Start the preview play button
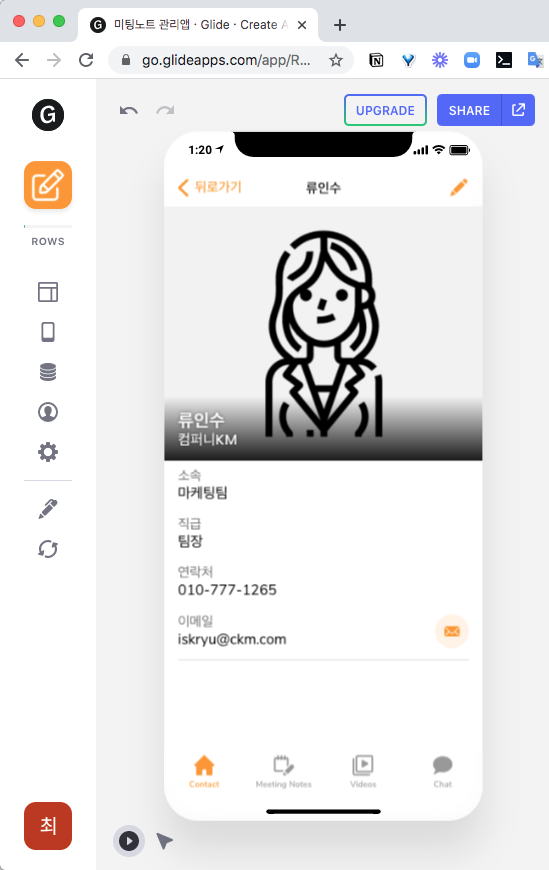 click(129, 841)
